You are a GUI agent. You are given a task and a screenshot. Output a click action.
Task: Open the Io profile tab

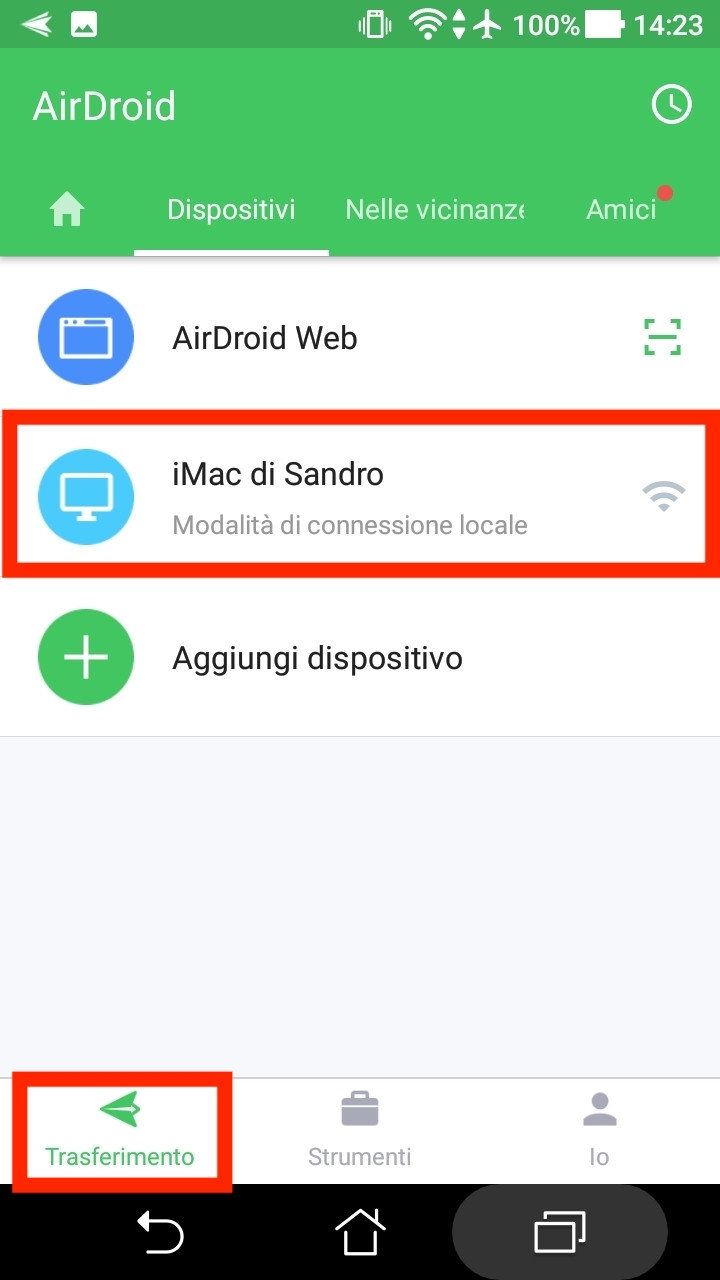coord(599,1131)
